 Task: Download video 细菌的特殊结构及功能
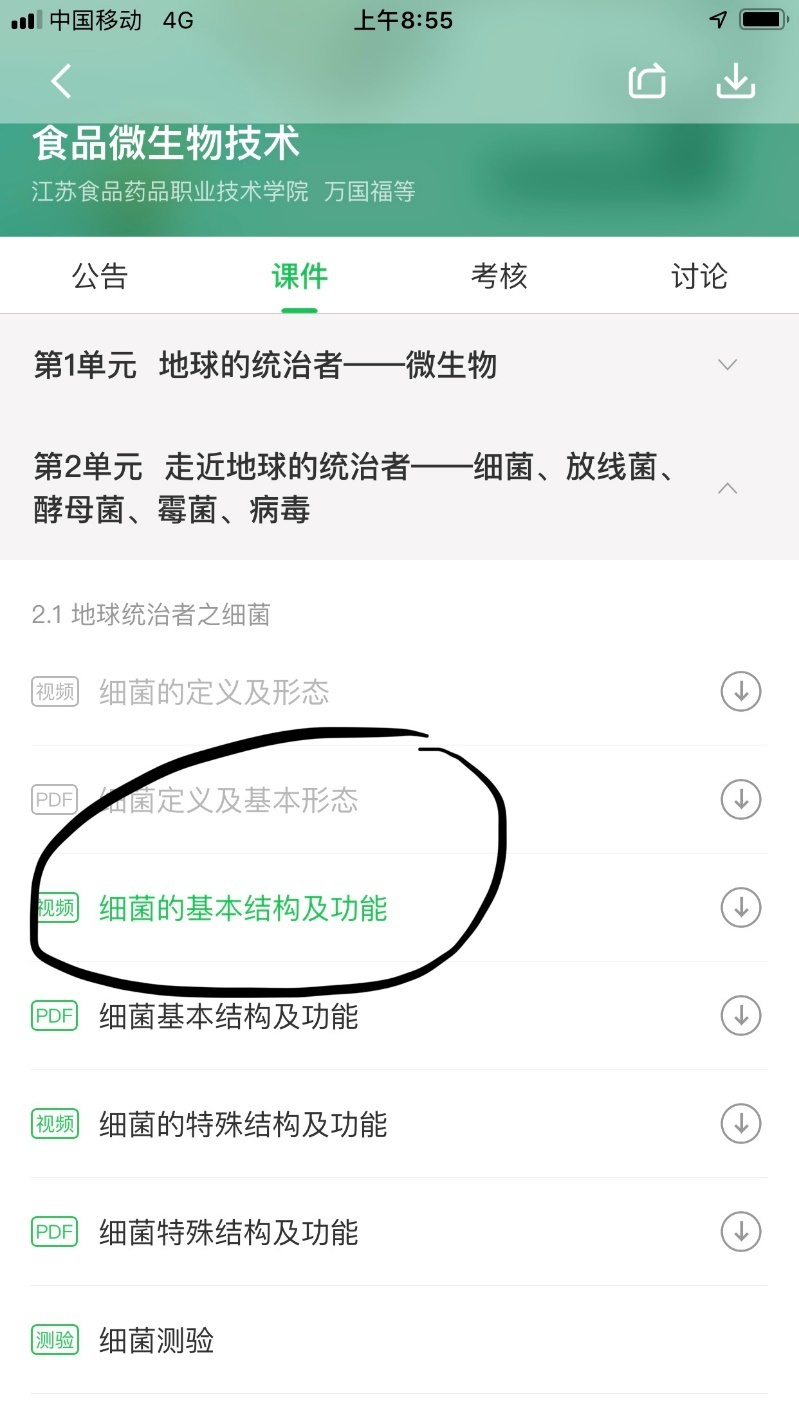tap(741, 1124)
